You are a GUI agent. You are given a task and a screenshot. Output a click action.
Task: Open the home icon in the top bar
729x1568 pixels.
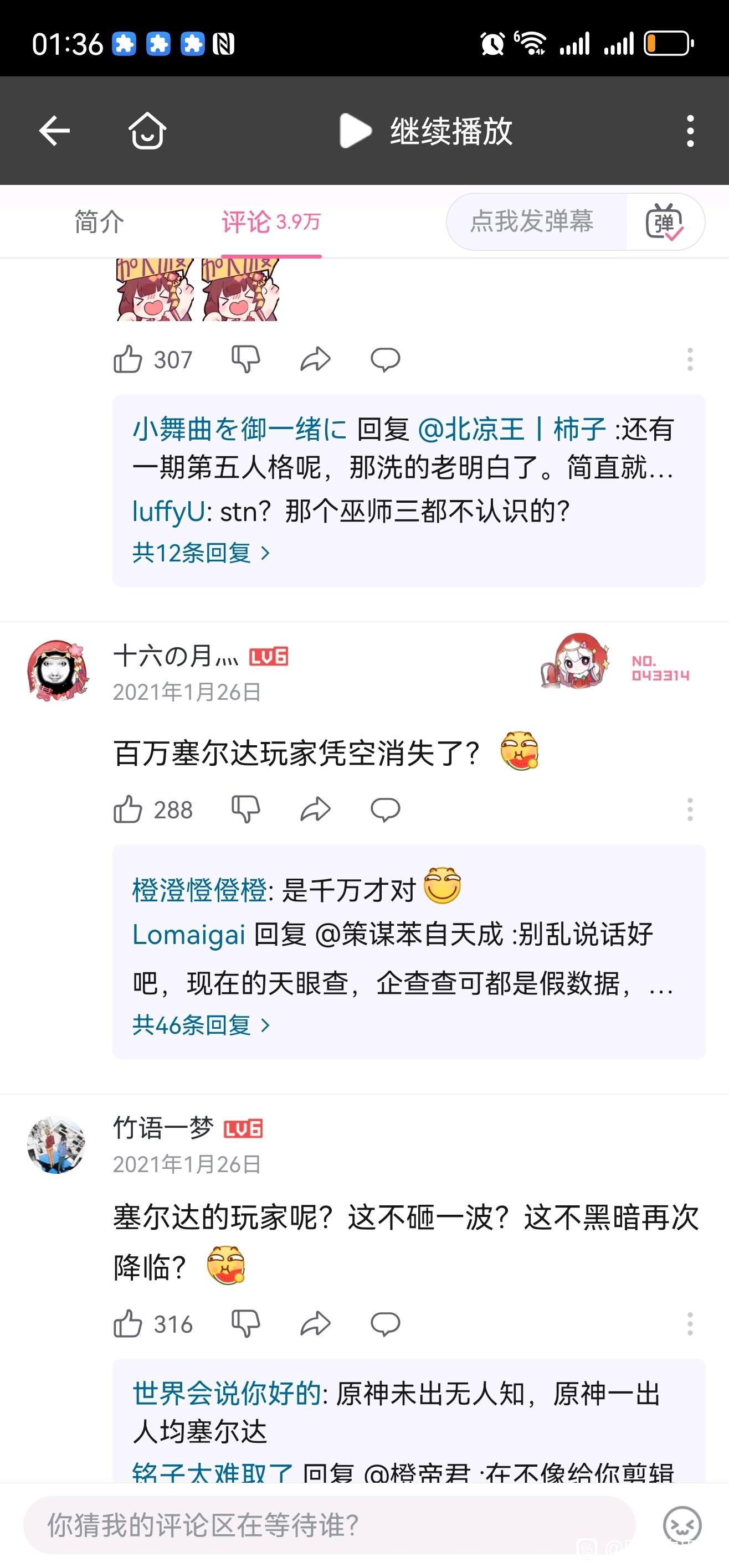click(x=147, y=131)
